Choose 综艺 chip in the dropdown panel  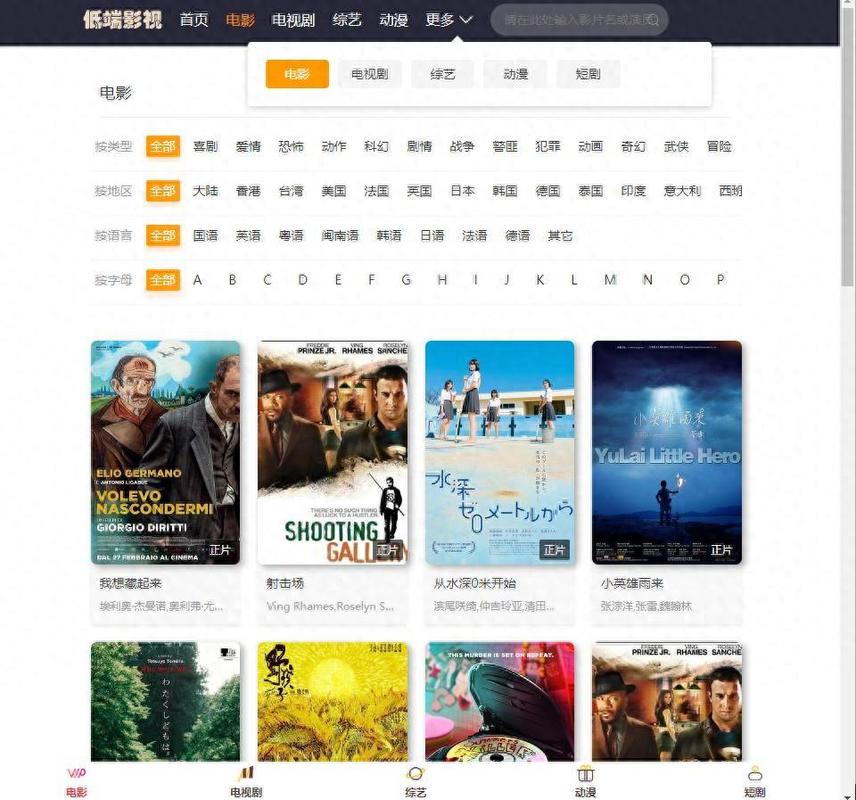pos(442,74)
